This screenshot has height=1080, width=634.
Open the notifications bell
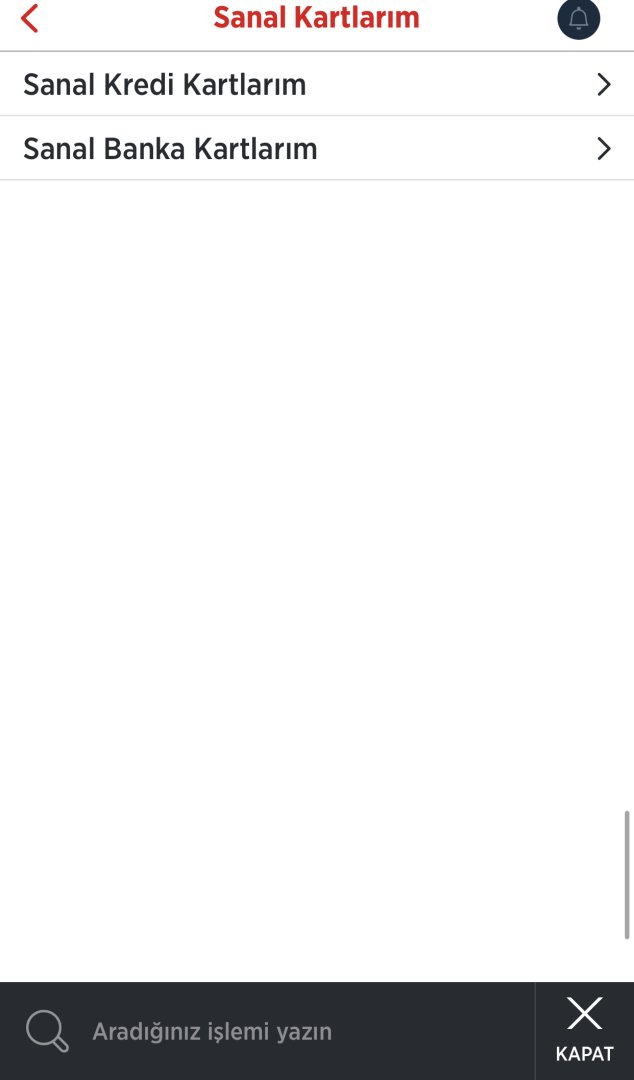coord(578,19)
